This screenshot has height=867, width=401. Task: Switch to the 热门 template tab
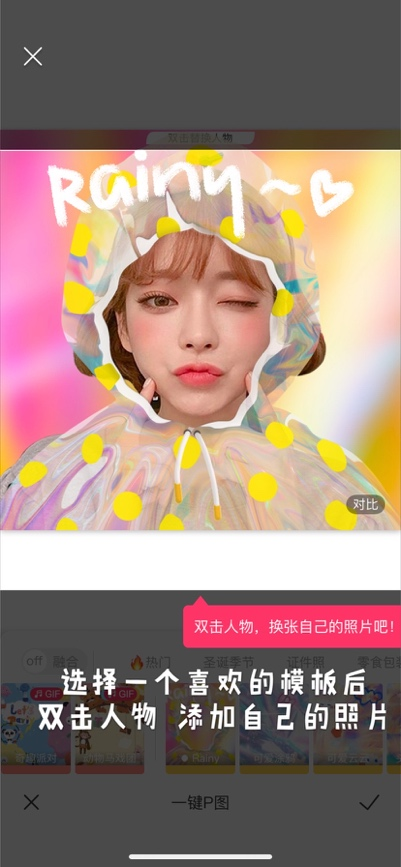[150, 662]
